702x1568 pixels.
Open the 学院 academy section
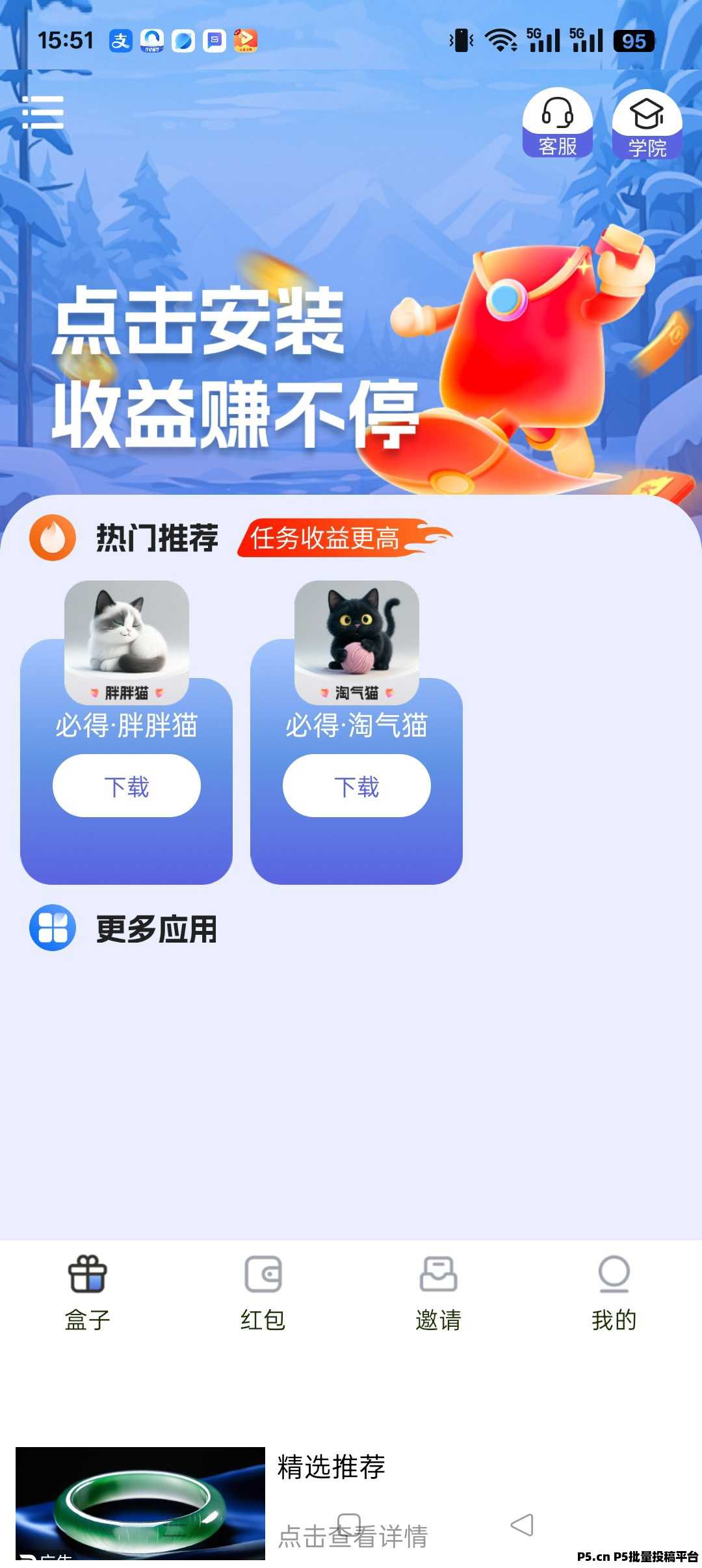647,125
